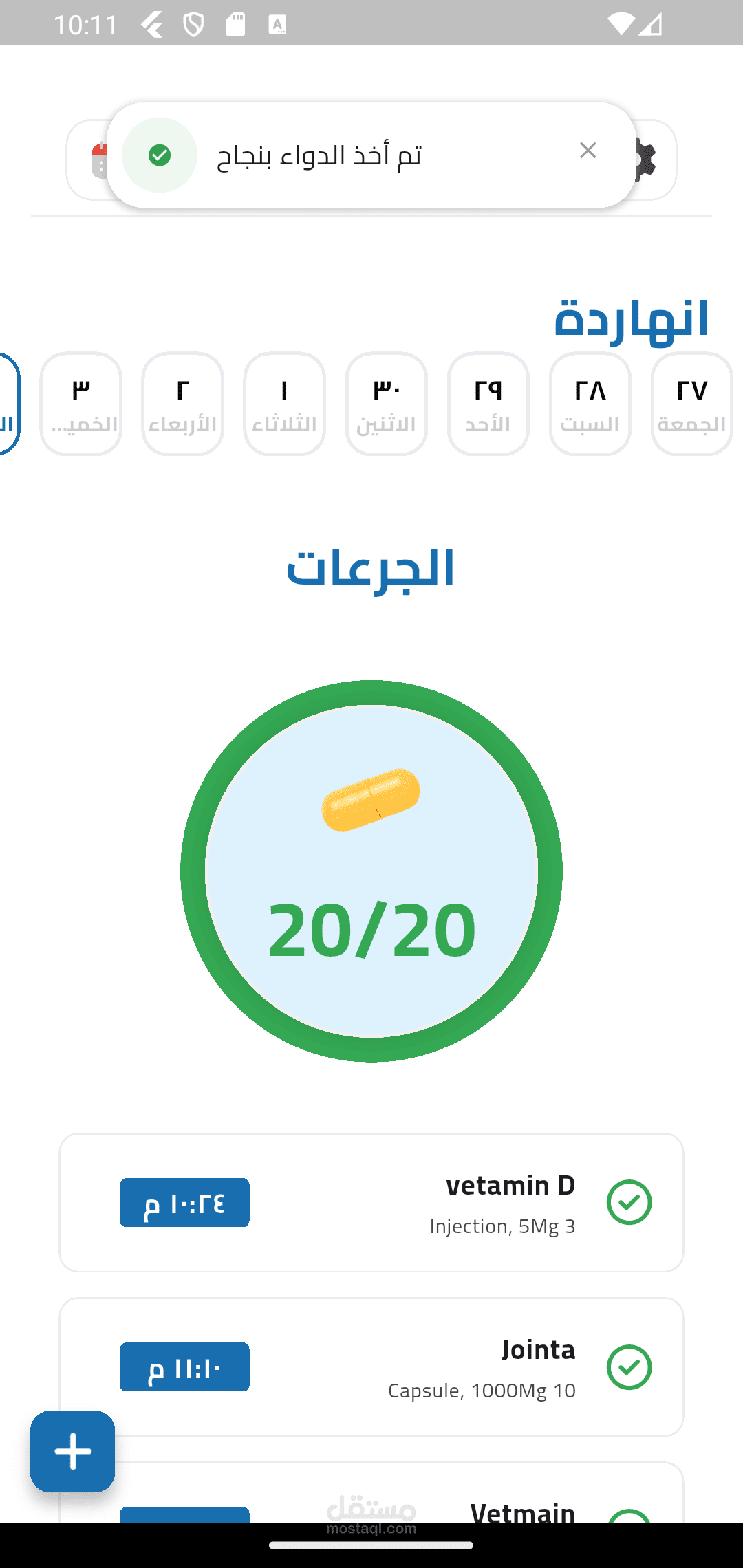743x1568 pixels.
Task: Select Wednesday the 2nd in date strip
Action: pos(182,404)
